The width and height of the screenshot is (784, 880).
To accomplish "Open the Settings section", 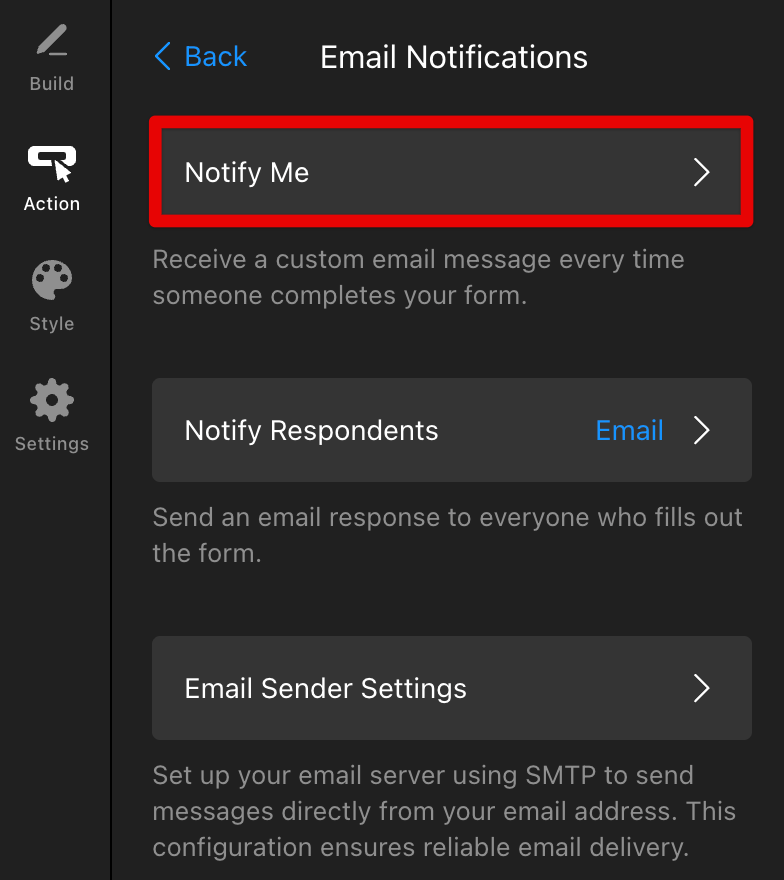I will tap(52, 417).
